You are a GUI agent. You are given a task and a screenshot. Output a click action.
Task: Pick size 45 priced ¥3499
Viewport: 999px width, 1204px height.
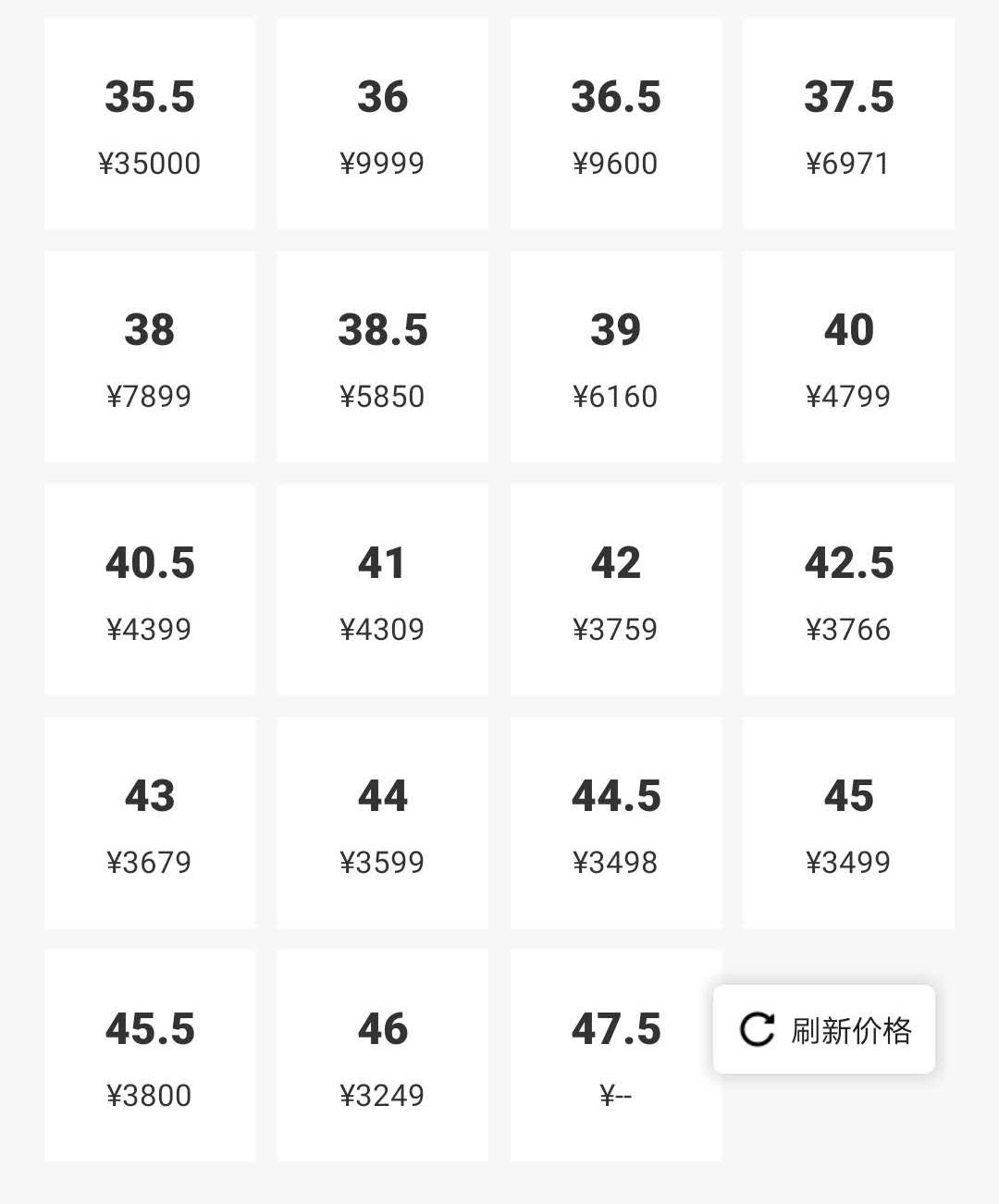pos(848,823)
